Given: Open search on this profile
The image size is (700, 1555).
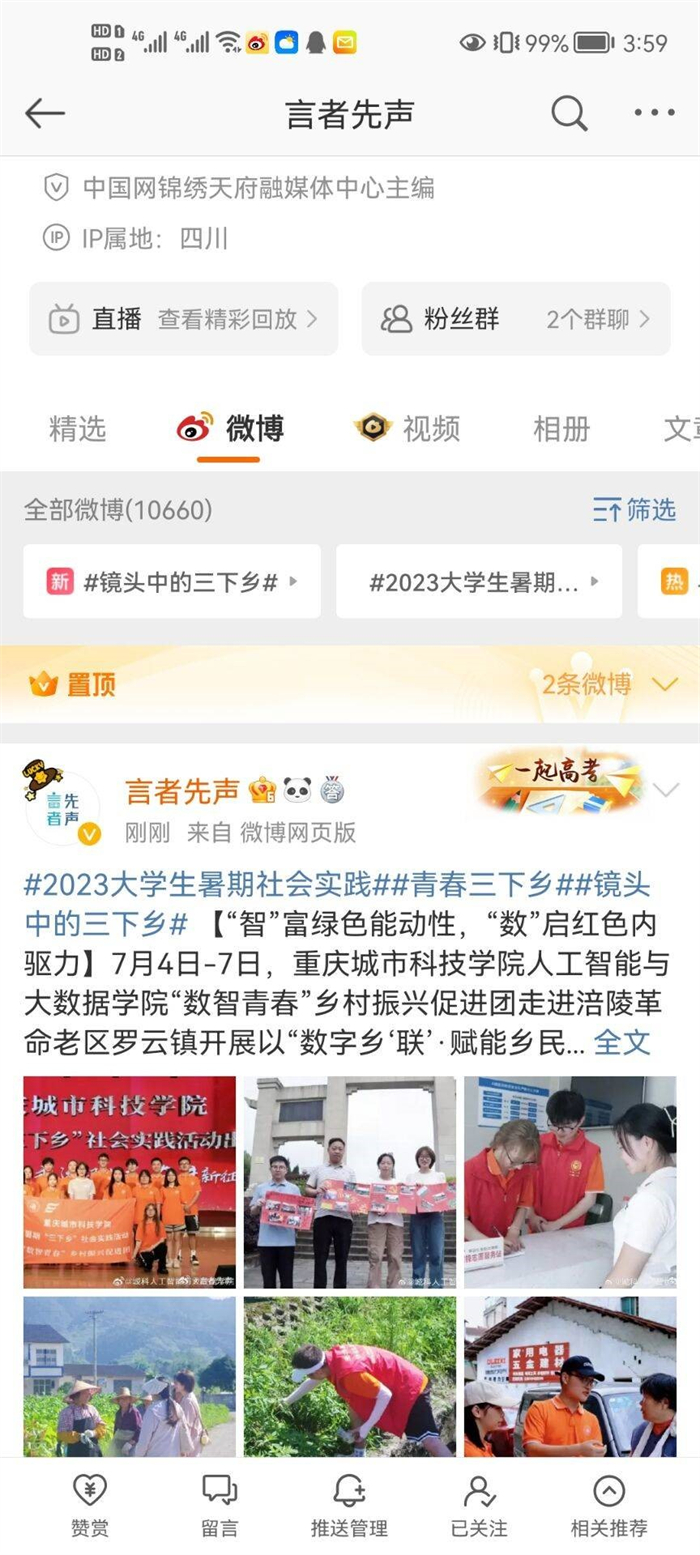Looking at the screenshot, I should (x=569, y=113).
